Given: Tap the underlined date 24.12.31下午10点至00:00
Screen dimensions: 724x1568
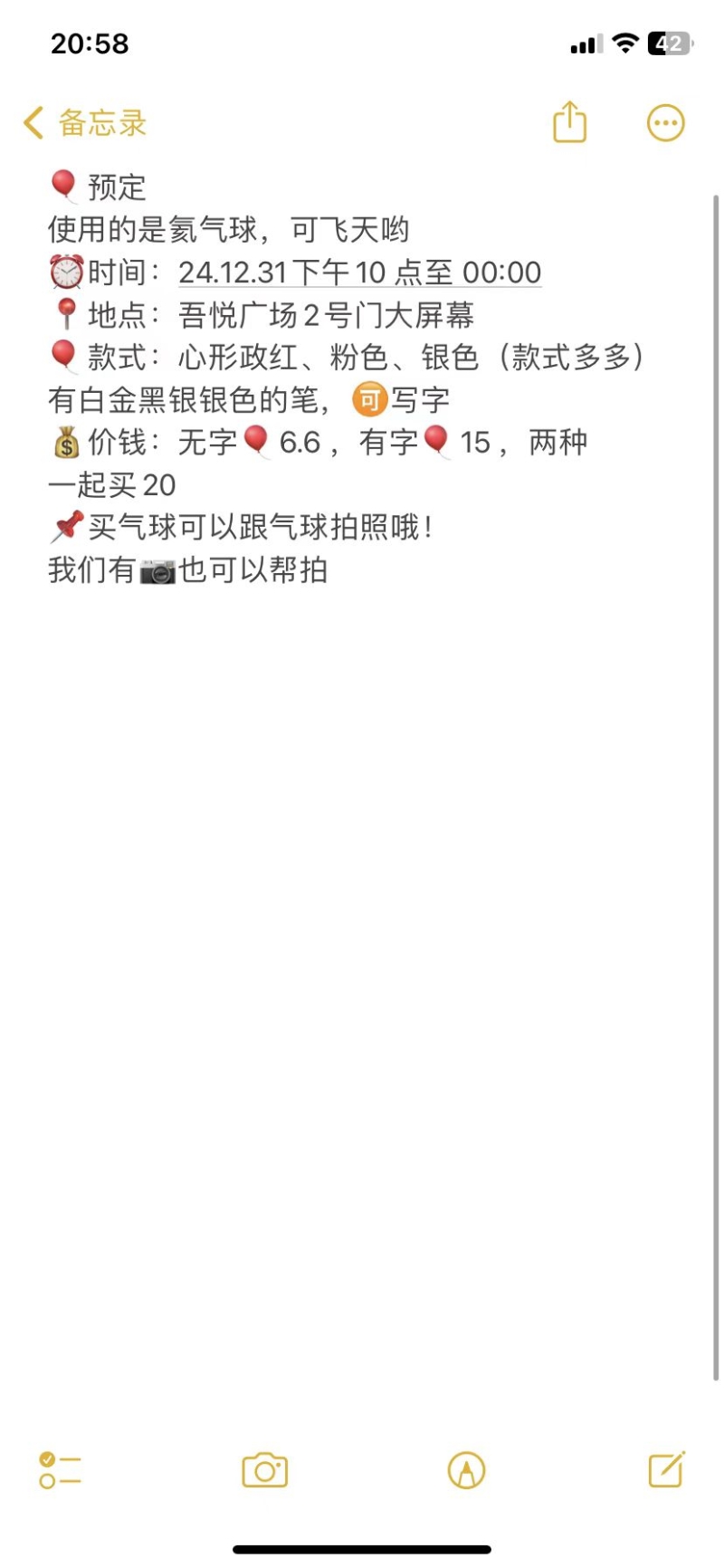Looking at the screenshot, I should [359, 272].
